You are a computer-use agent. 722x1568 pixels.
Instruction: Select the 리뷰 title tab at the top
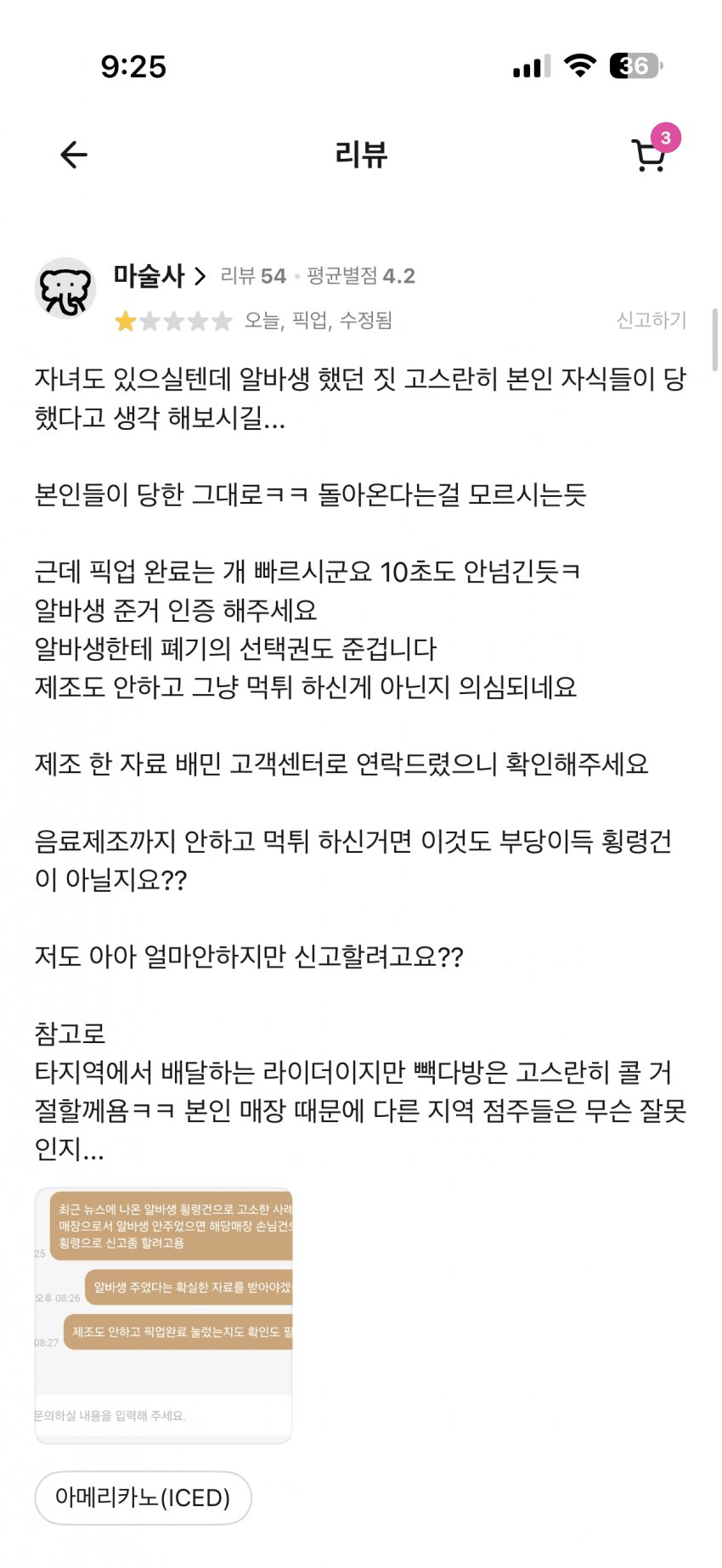coord(360,156)
